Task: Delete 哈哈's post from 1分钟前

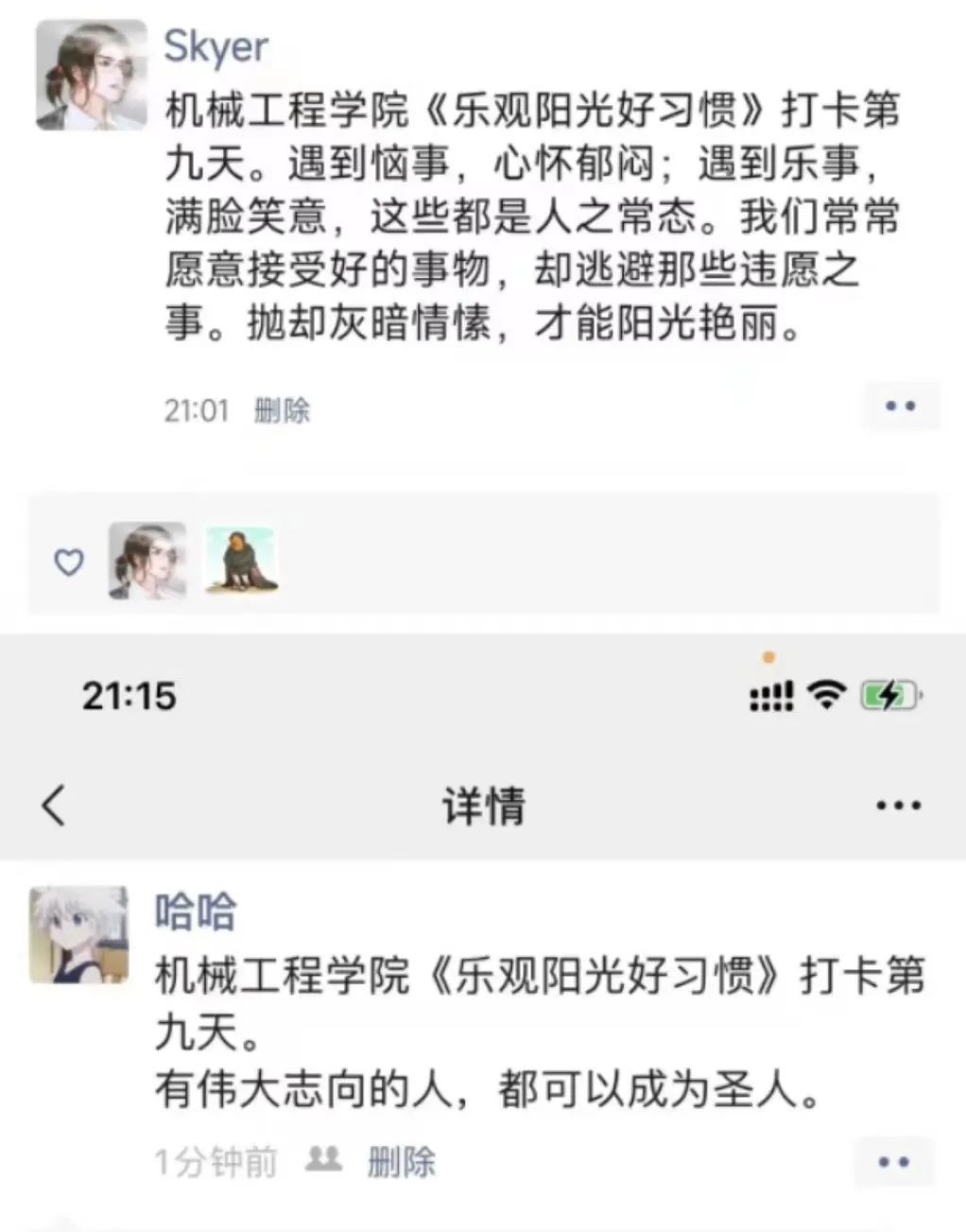Action: pyautogui.click(x=401, y=1161)
